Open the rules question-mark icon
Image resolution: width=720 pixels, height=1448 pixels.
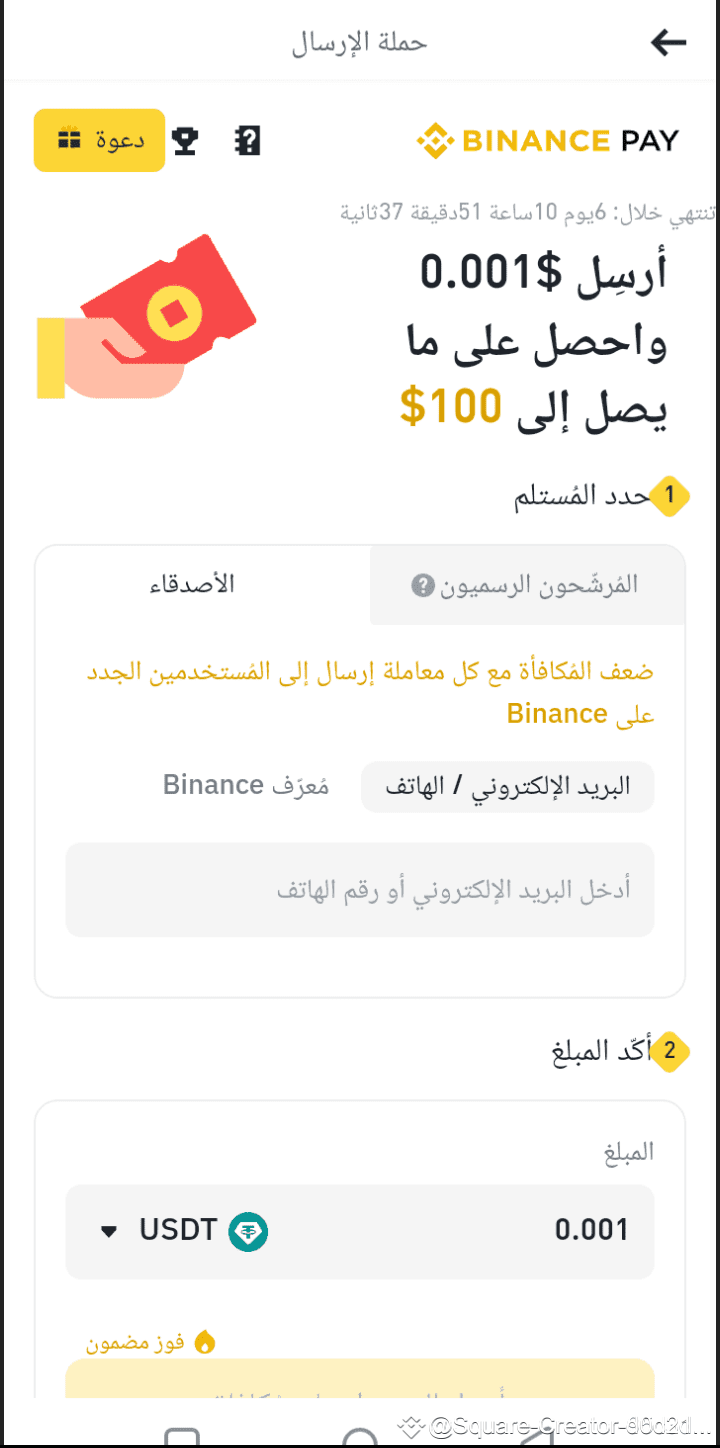tap(247, 141)
